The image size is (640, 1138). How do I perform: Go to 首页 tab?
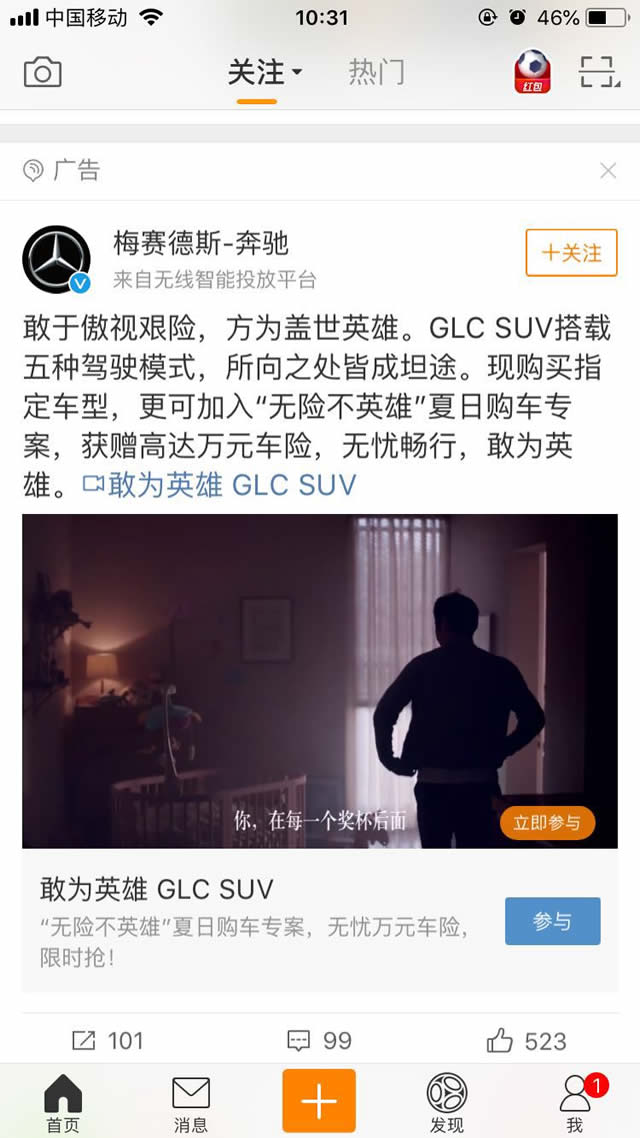63,1102
